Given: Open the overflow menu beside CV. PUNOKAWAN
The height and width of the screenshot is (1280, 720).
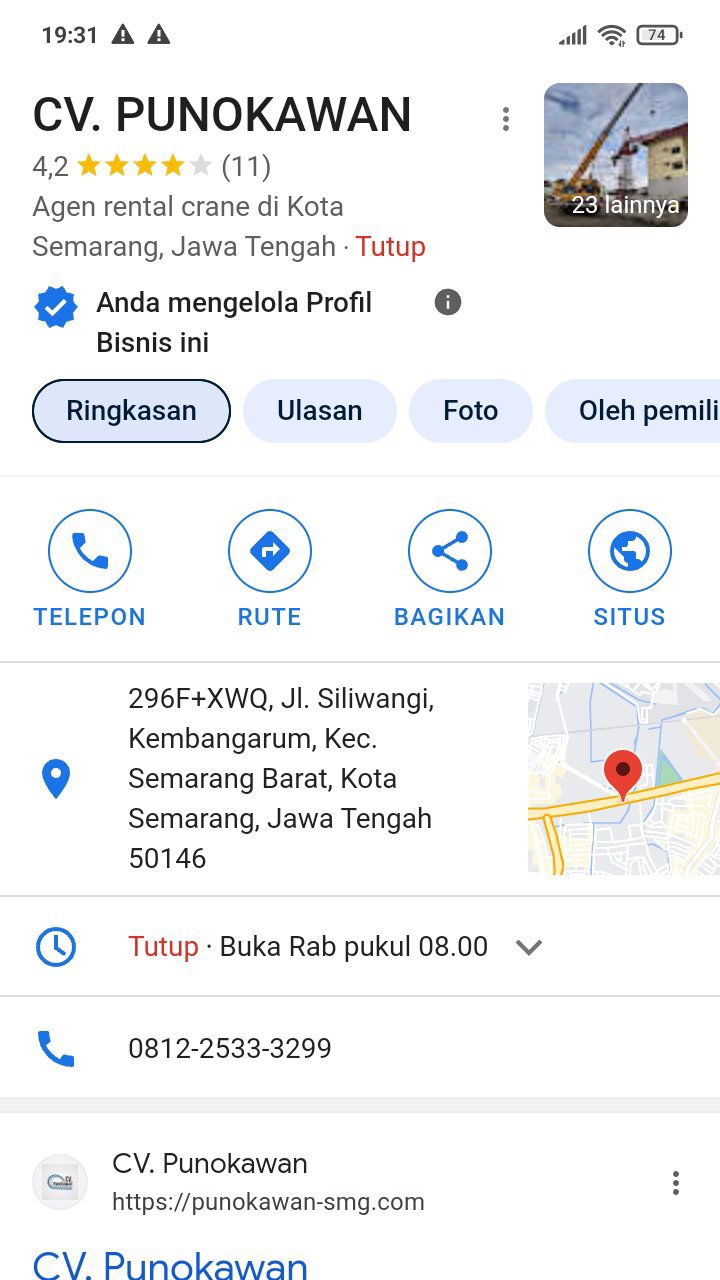Looking at the screenshot, I should pos(506,119).
